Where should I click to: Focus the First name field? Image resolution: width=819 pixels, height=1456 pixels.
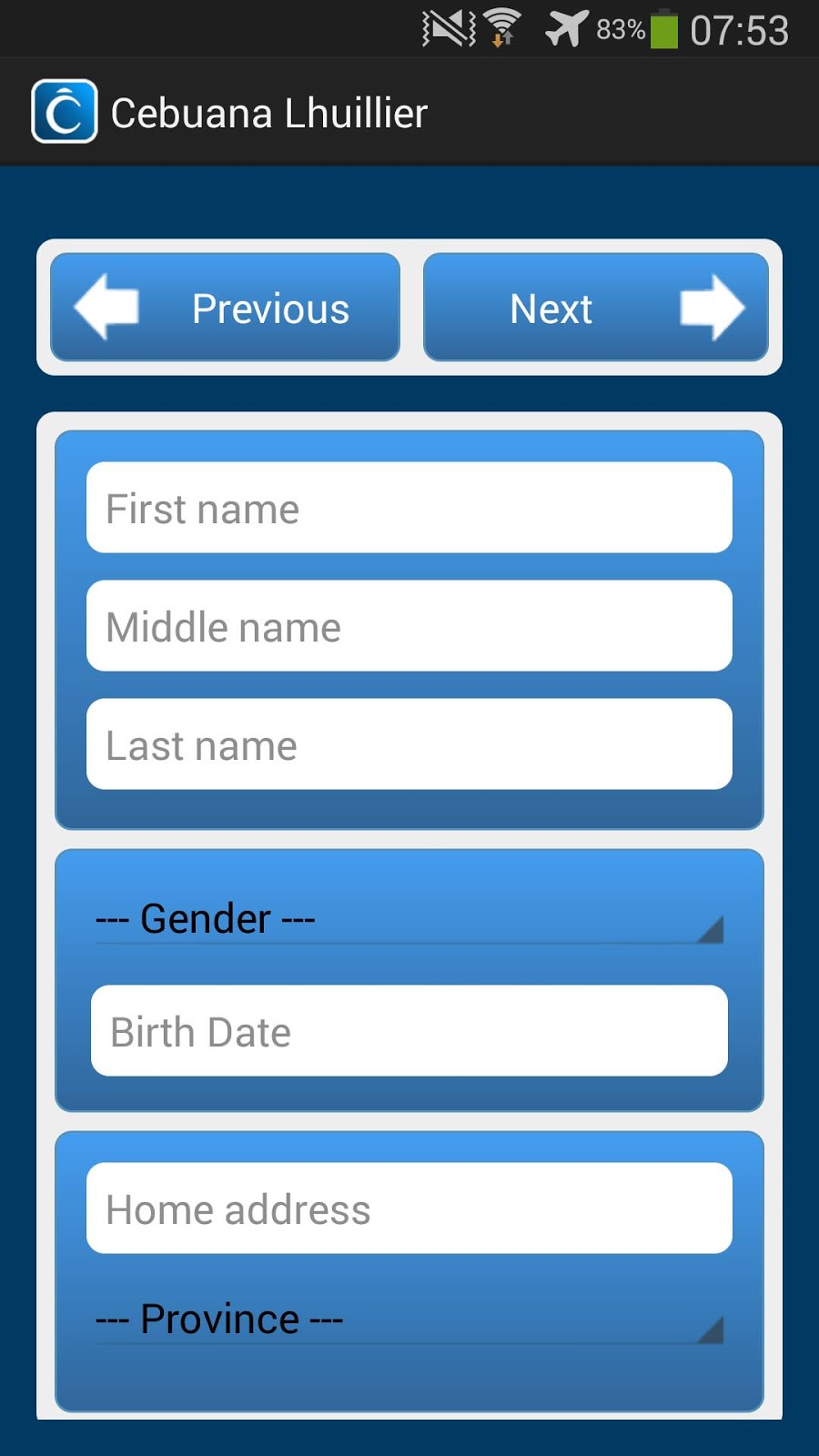click(x=409, y=508)
